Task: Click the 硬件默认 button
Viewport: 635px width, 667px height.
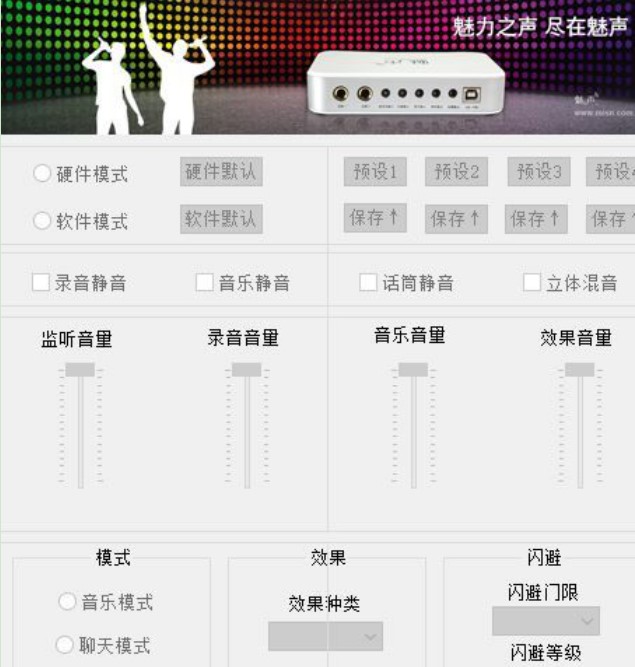Action: (221, 171)
